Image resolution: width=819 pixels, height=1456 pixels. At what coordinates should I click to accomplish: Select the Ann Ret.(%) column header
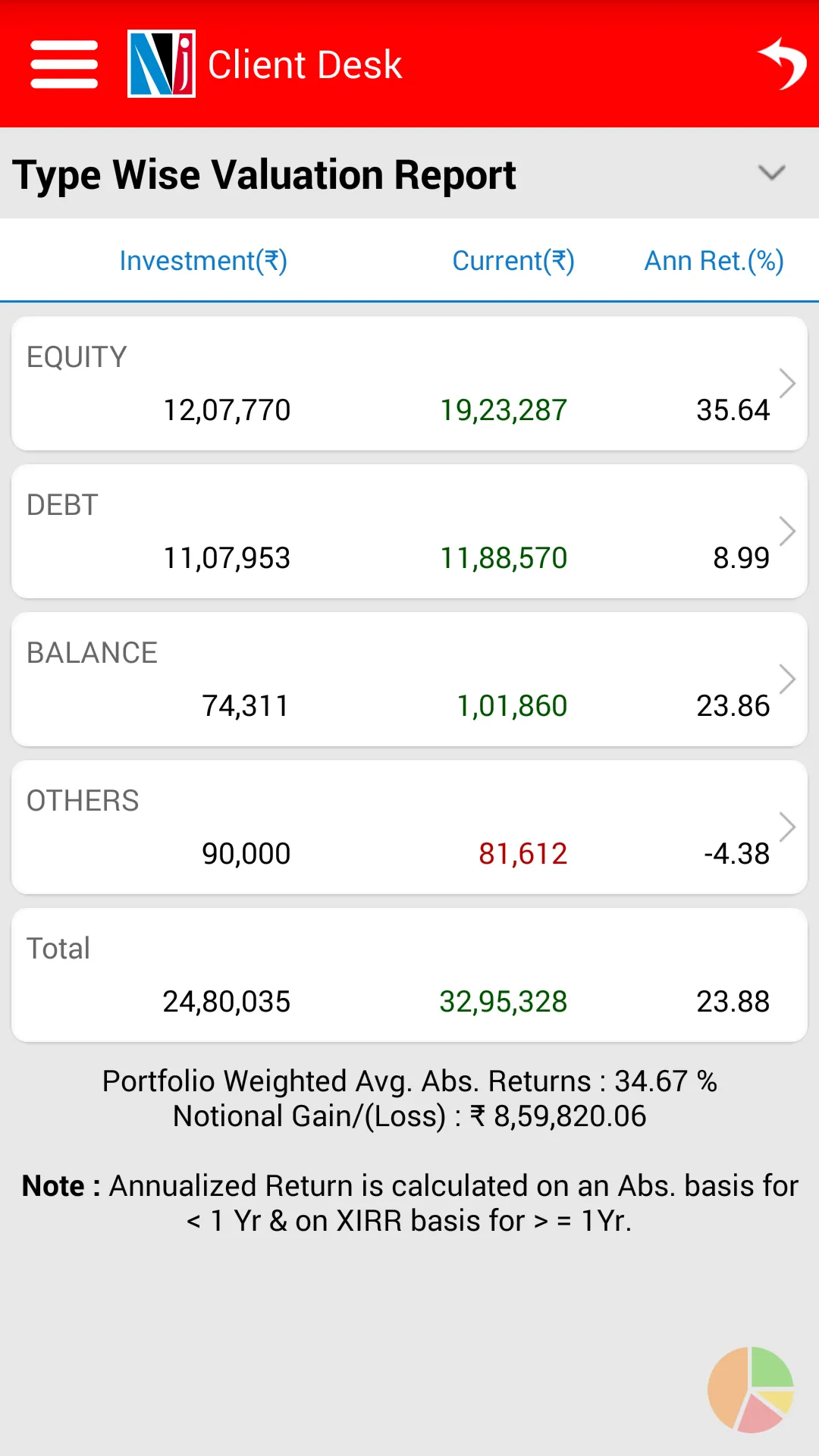[x=714, y=260]
